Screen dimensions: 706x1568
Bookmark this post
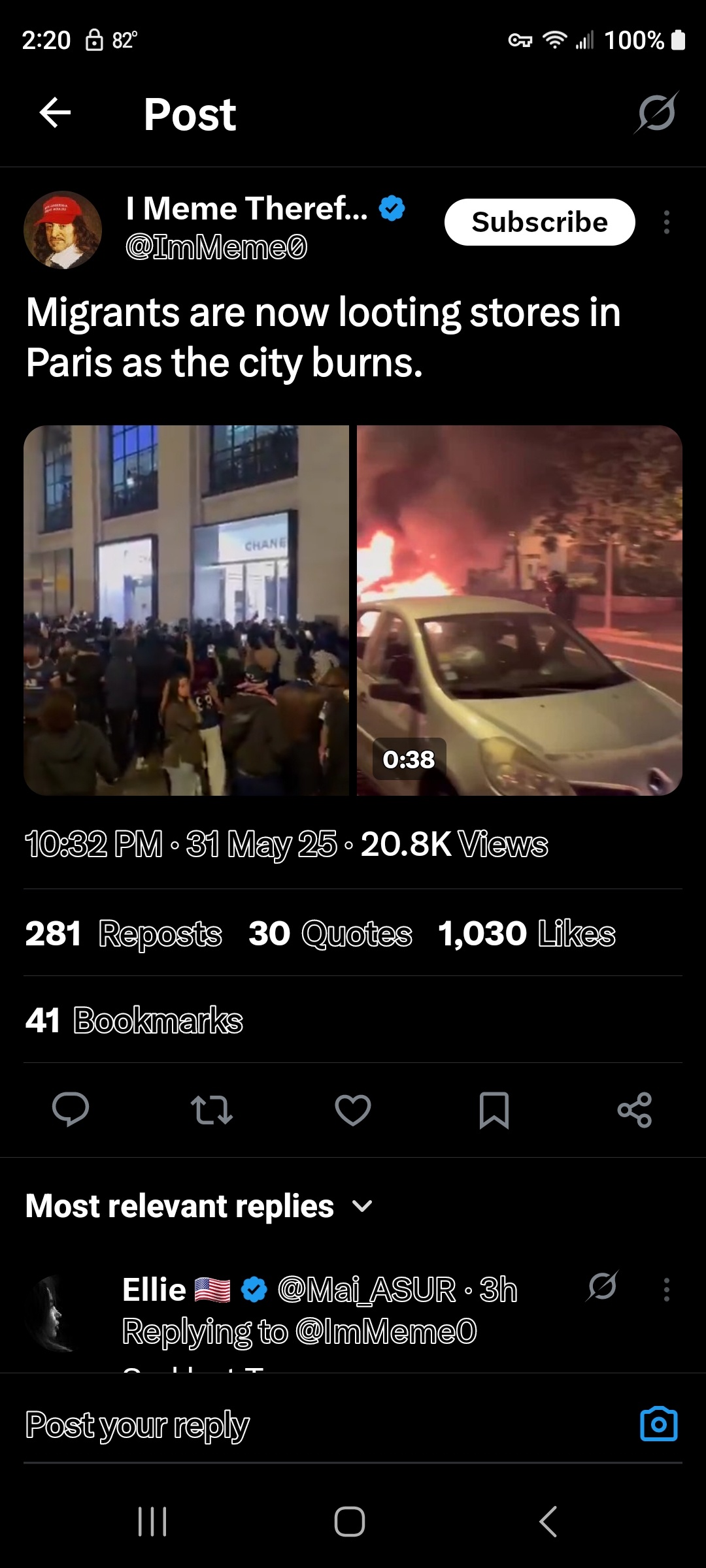494,1110
